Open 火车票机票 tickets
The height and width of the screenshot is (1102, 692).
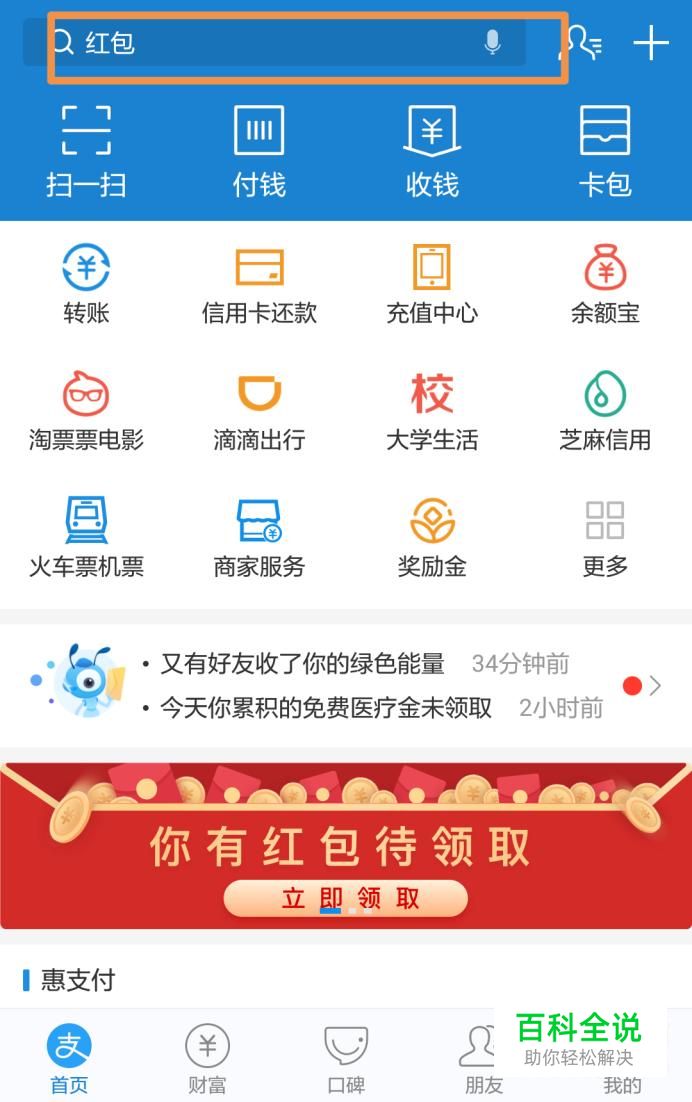click(86, 538)
